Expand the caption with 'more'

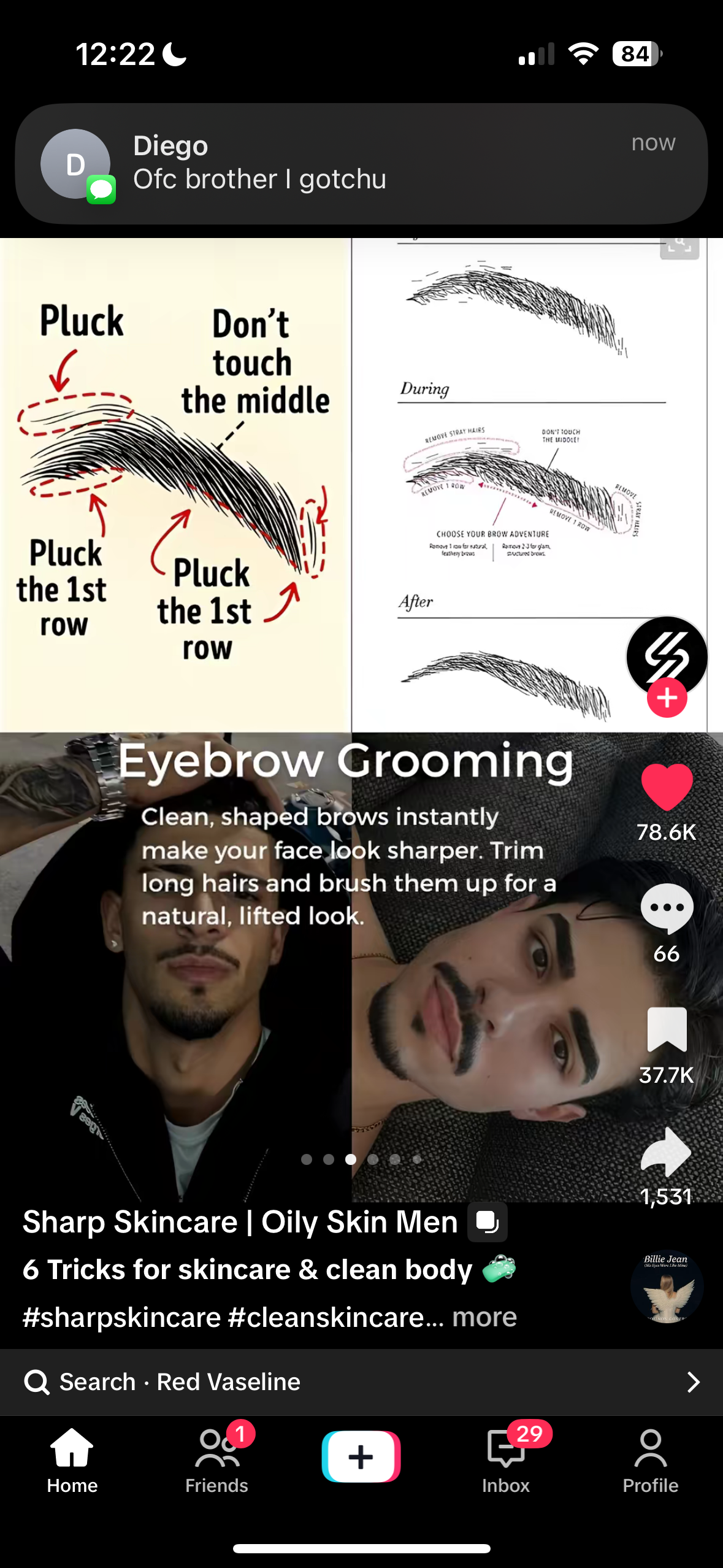[x=484, y=1317]
